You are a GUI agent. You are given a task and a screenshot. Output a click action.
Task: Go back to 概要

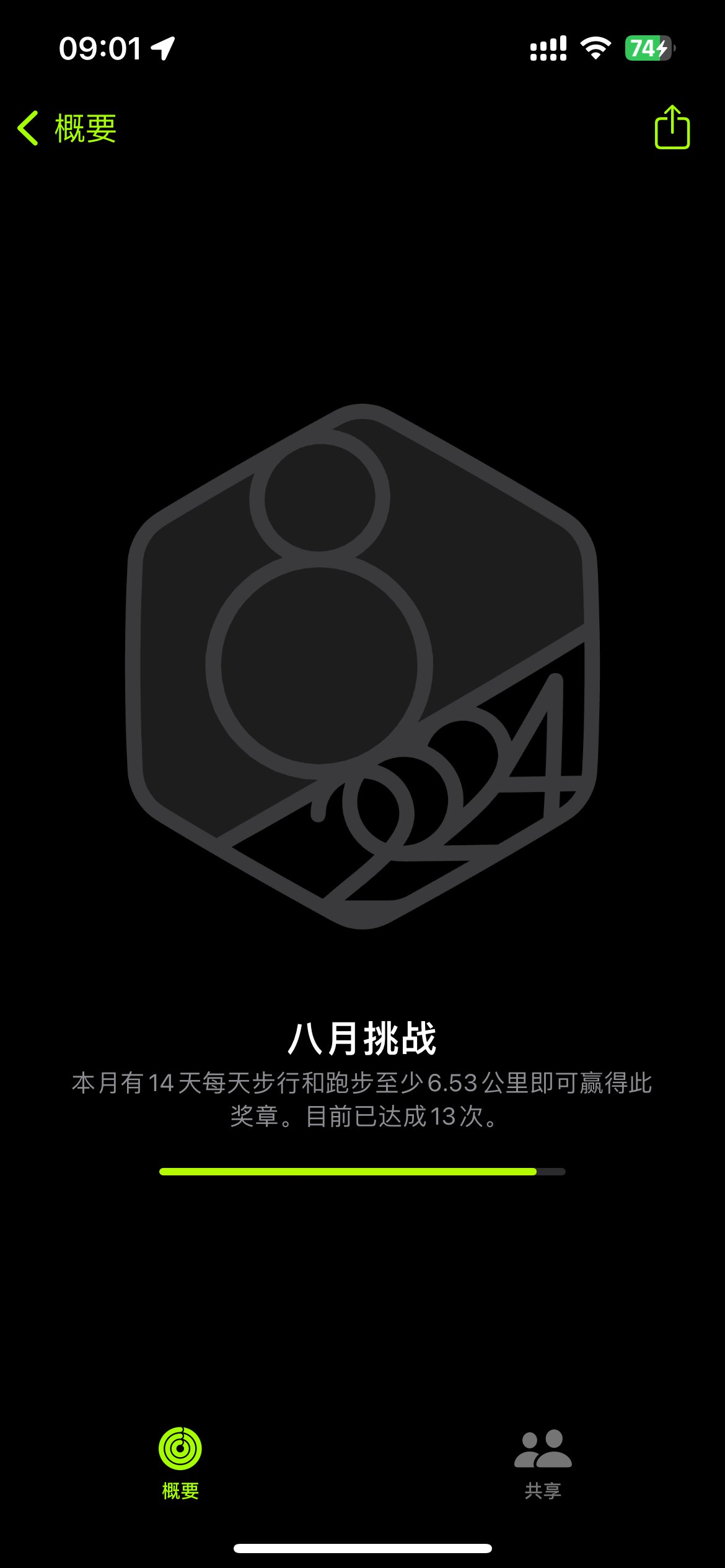[67, 128]
